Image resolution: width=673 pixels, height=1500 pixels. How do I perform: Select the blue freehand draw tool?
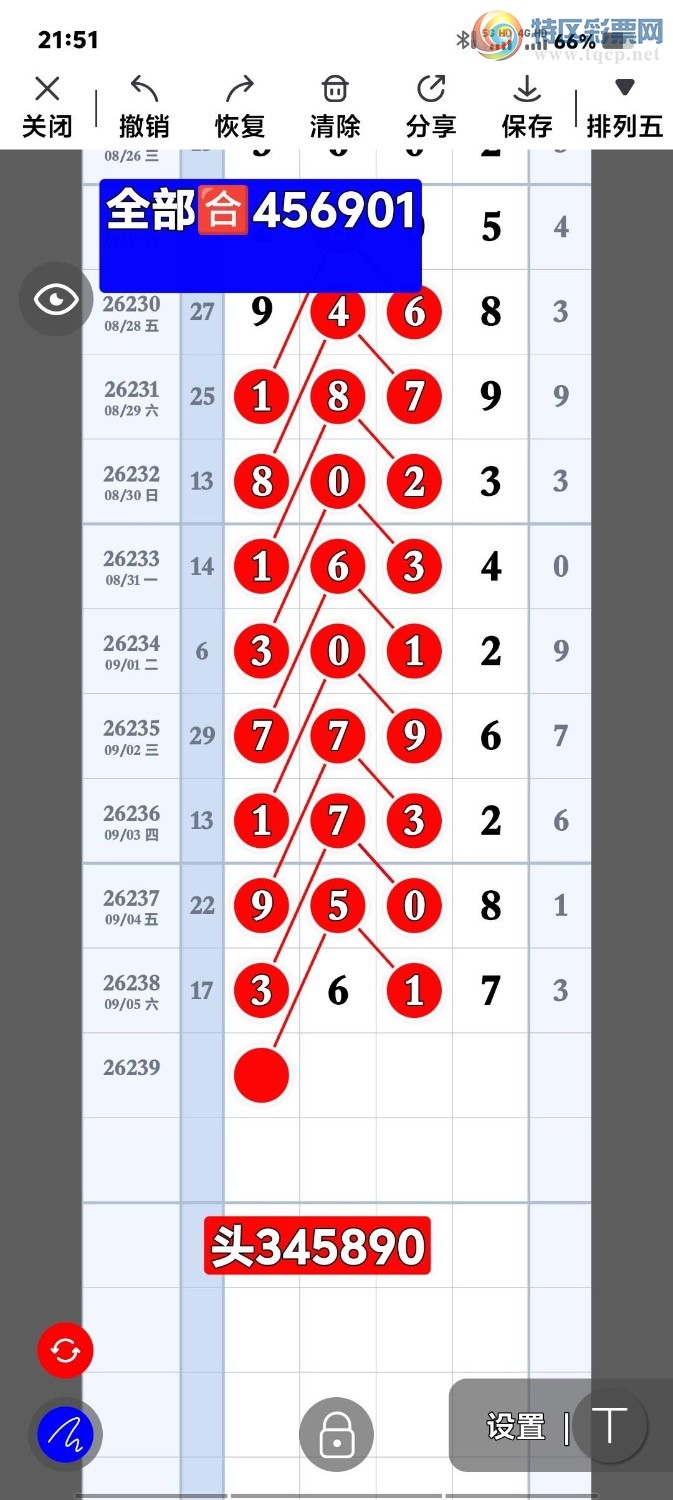click(65, 1435)
